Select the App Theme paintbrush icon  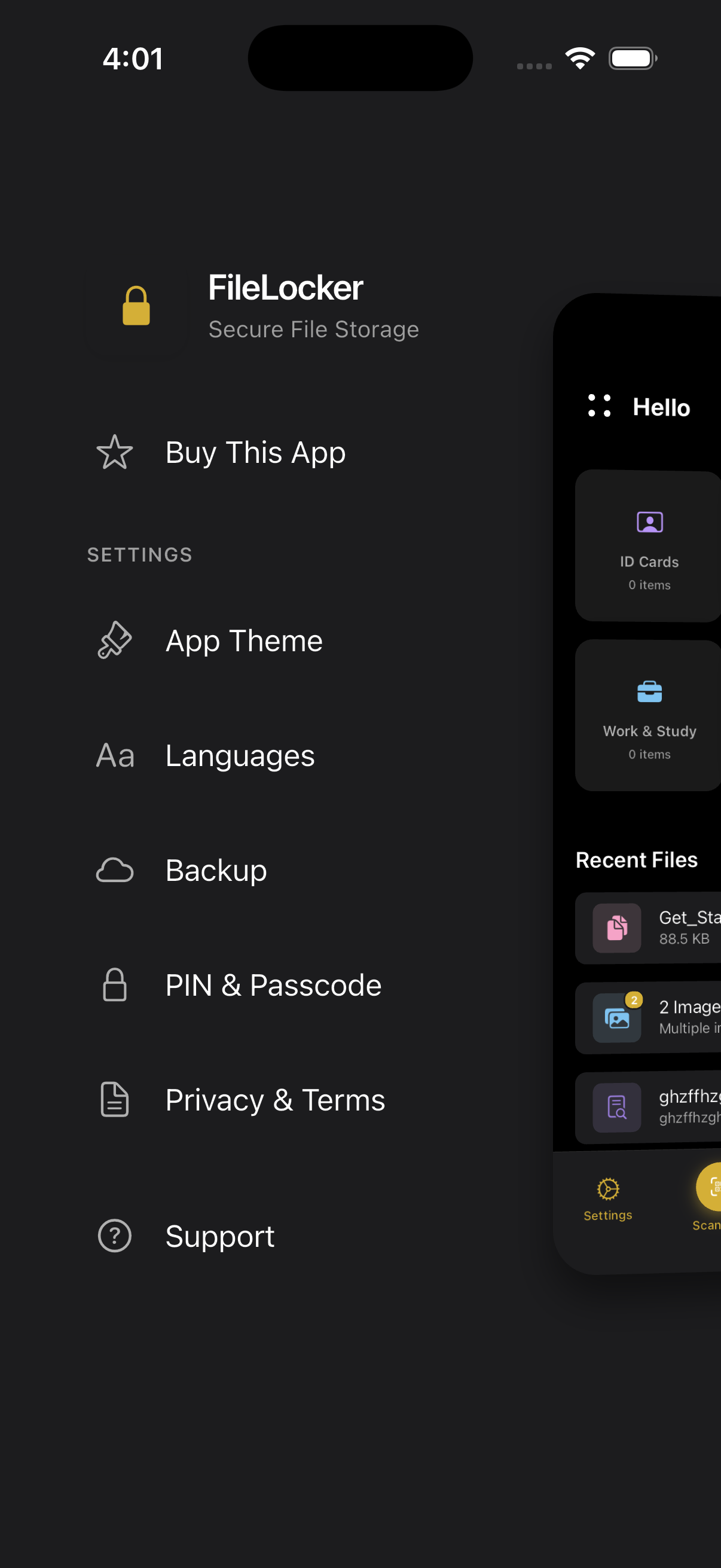point(115,640)
